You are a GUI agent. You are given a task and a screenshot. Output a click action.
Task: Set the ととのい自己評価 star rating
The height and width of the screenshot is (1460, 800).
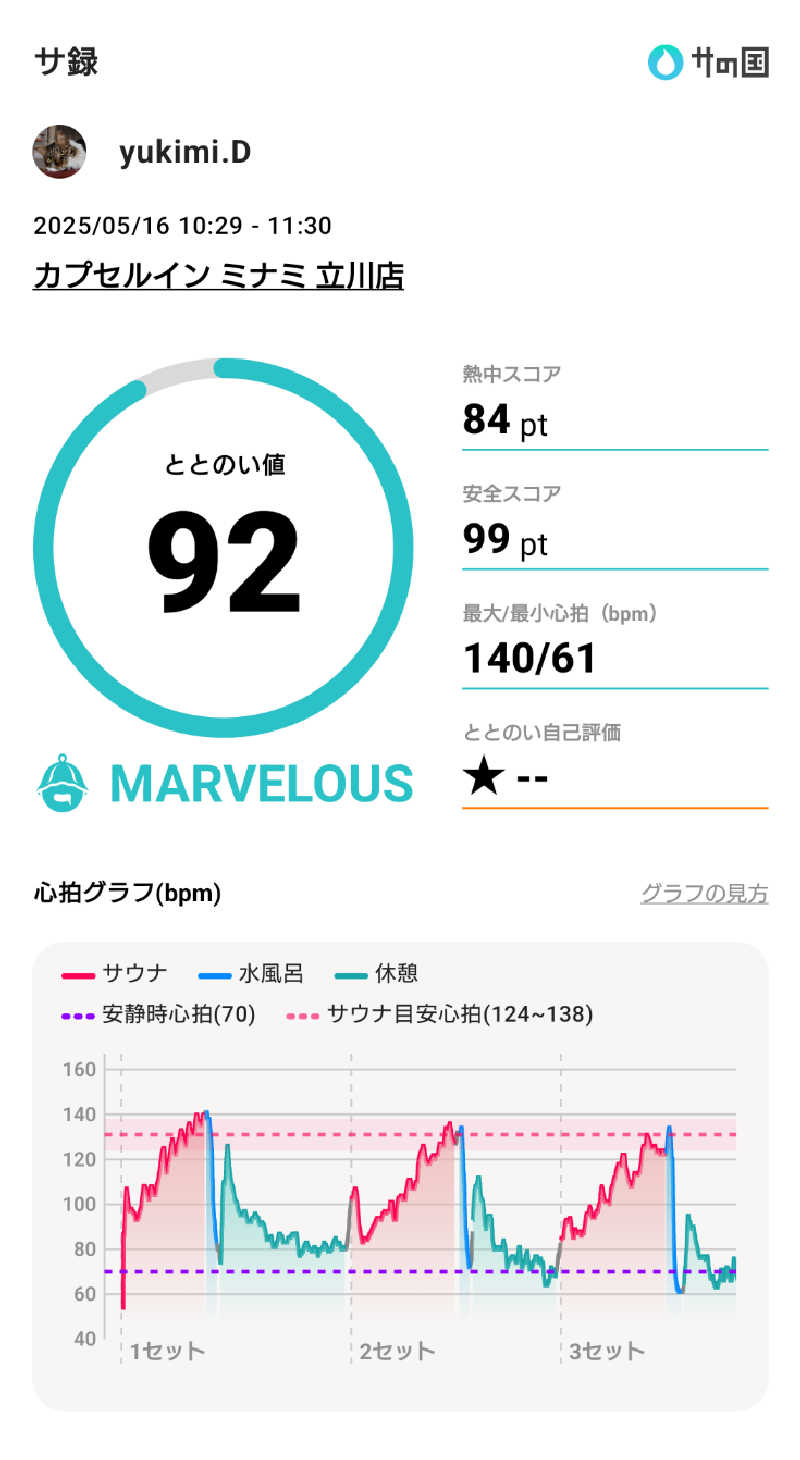[x=485, y=778]
